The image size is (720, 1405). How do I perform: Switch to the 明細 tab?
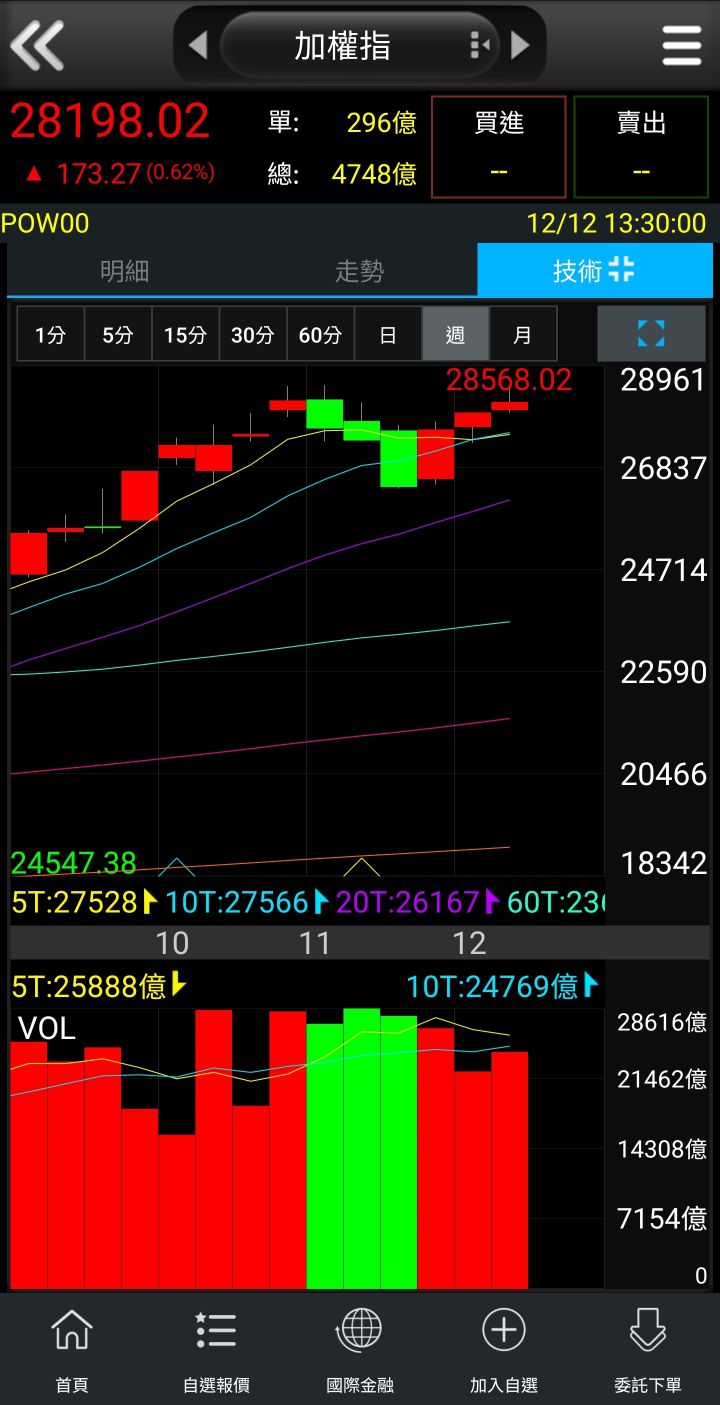(125, 271)
